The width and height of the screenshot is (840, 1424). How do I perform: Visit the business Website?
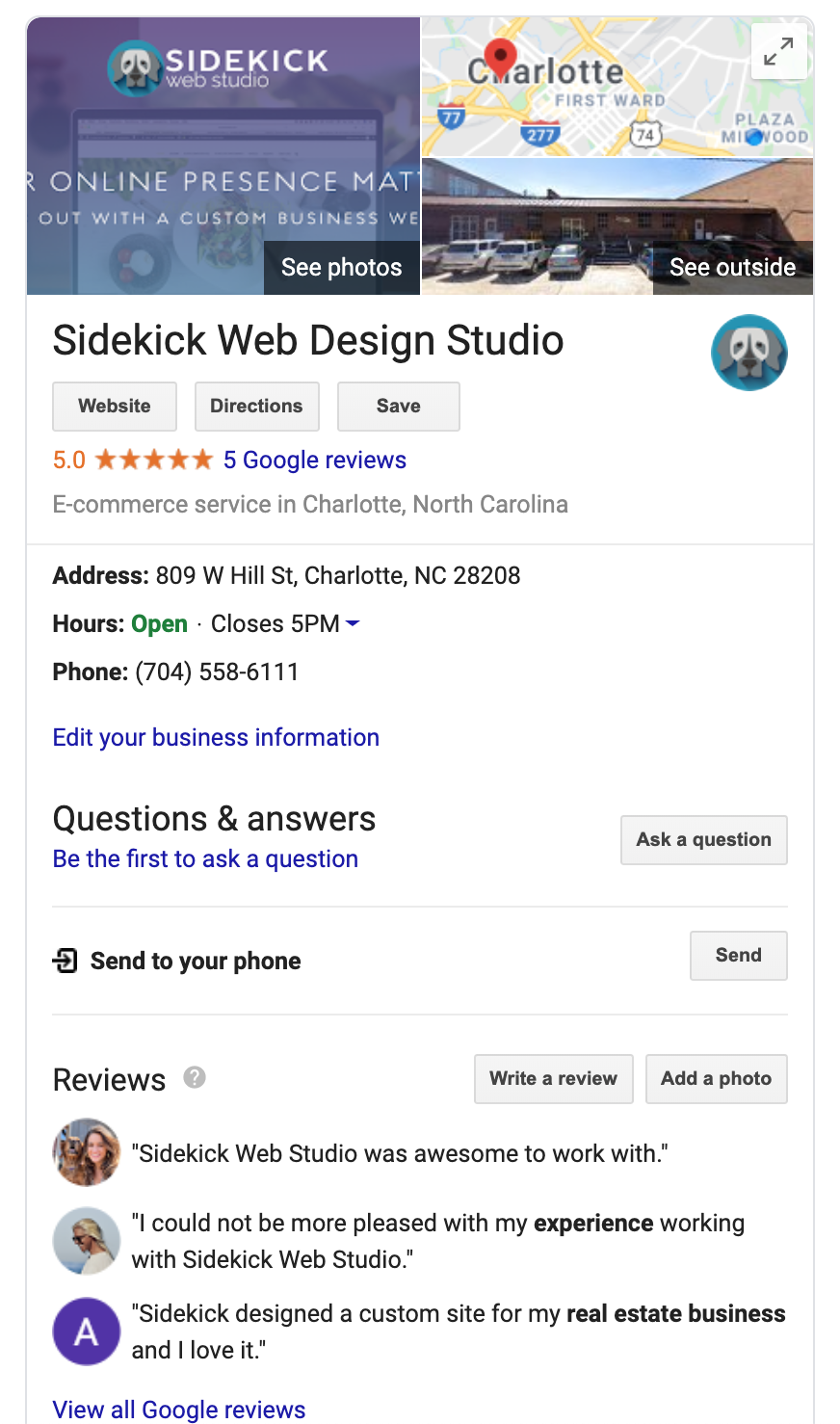pyautogui.click(x=115, y=406)
